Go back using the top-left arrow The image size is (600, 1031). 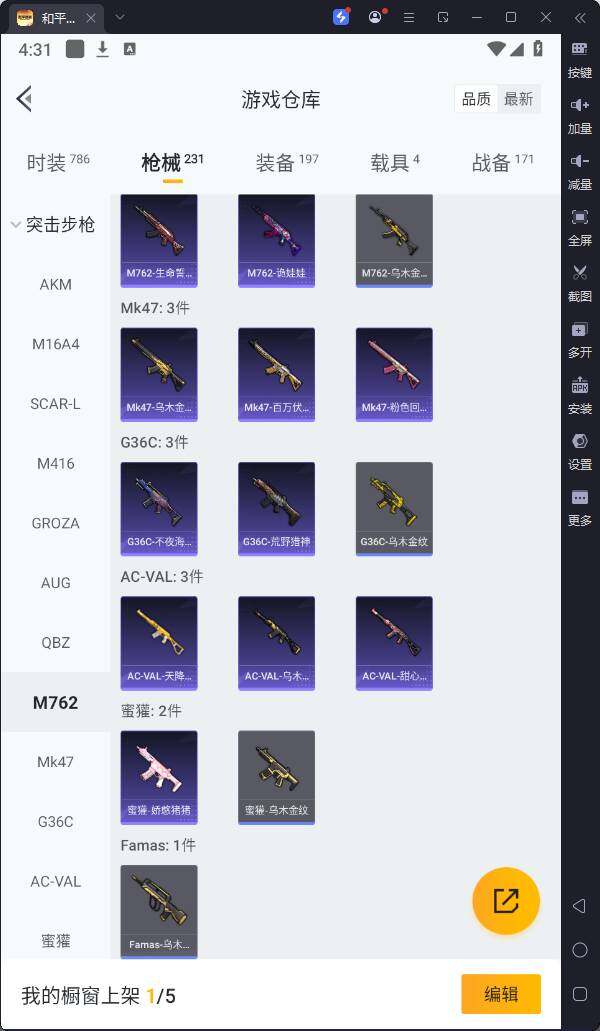pyautogui.click(x=25, y=98)
